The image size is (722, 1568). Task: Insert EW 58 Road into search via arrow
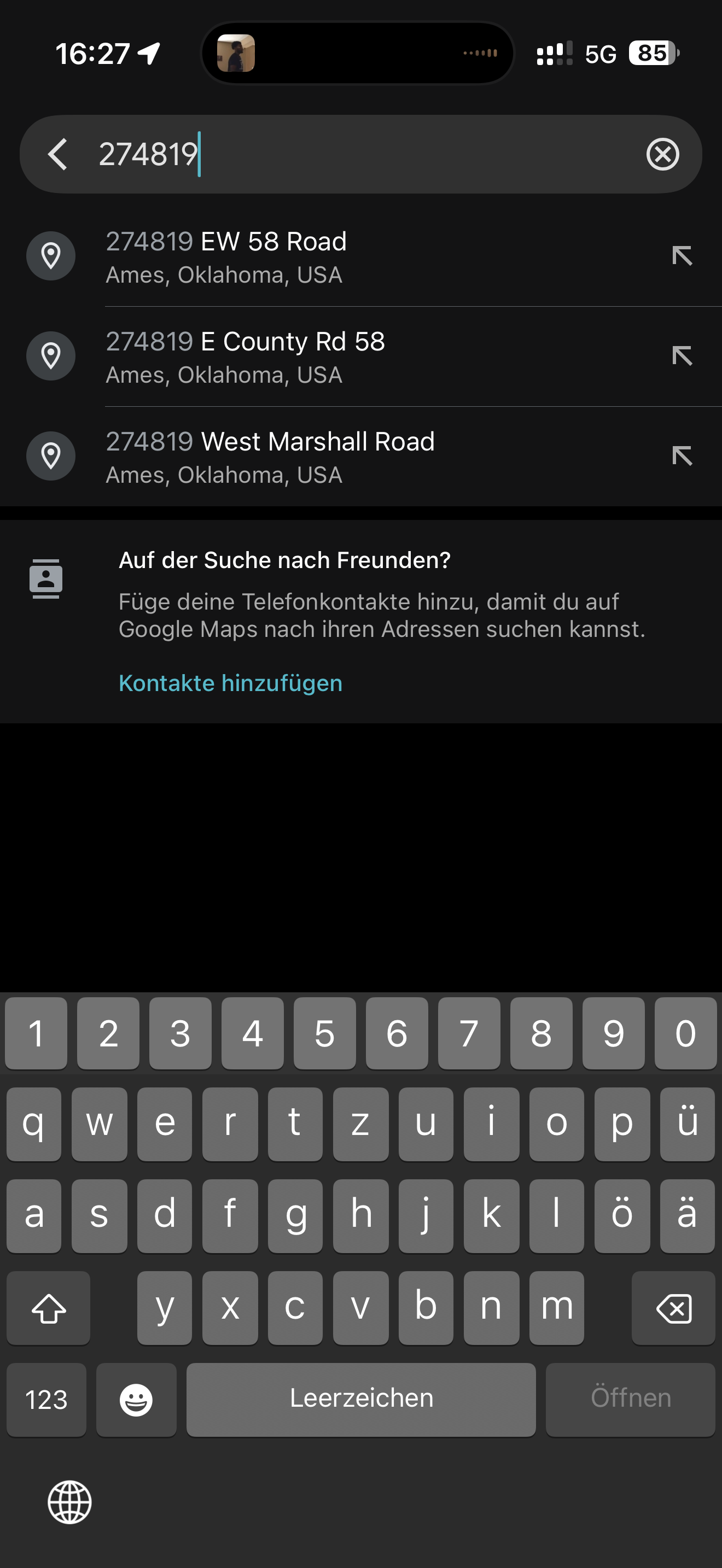point(682,256)
